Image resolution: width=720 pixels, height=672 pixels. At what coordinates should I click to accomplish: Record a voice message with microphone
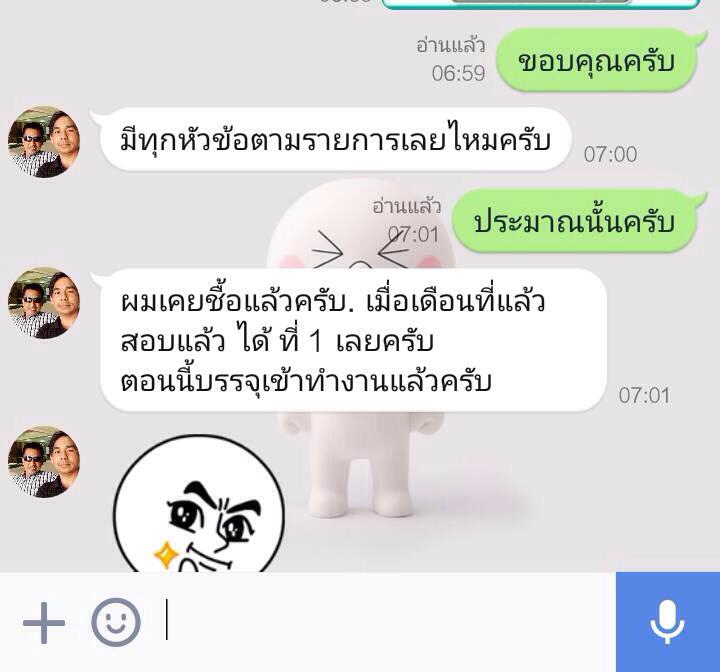coord(667,622)
